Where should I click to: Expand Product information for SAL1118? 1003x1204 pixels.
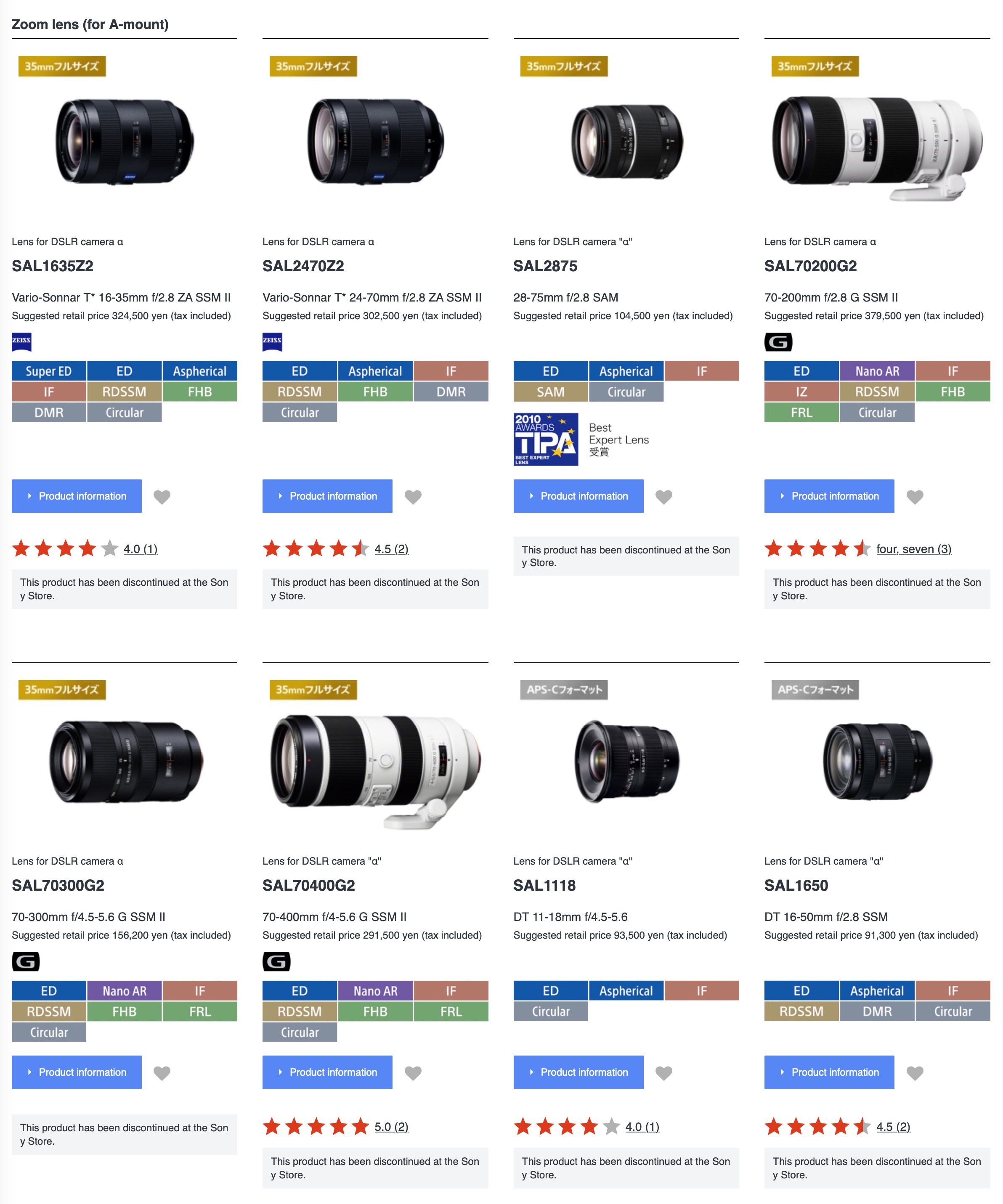[x=578, y=1072]
